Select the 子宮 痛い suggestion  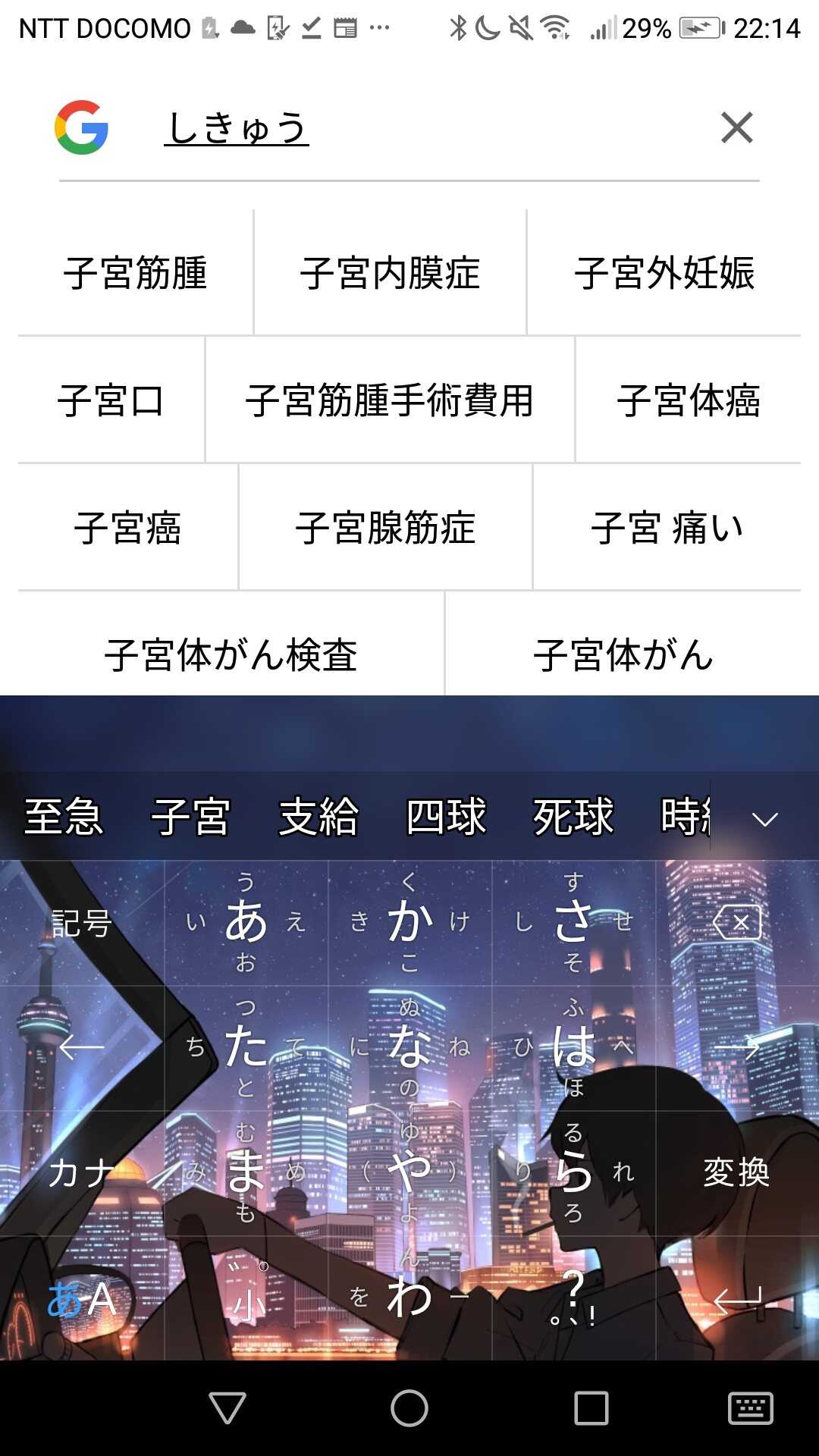[x=667, y=528]
